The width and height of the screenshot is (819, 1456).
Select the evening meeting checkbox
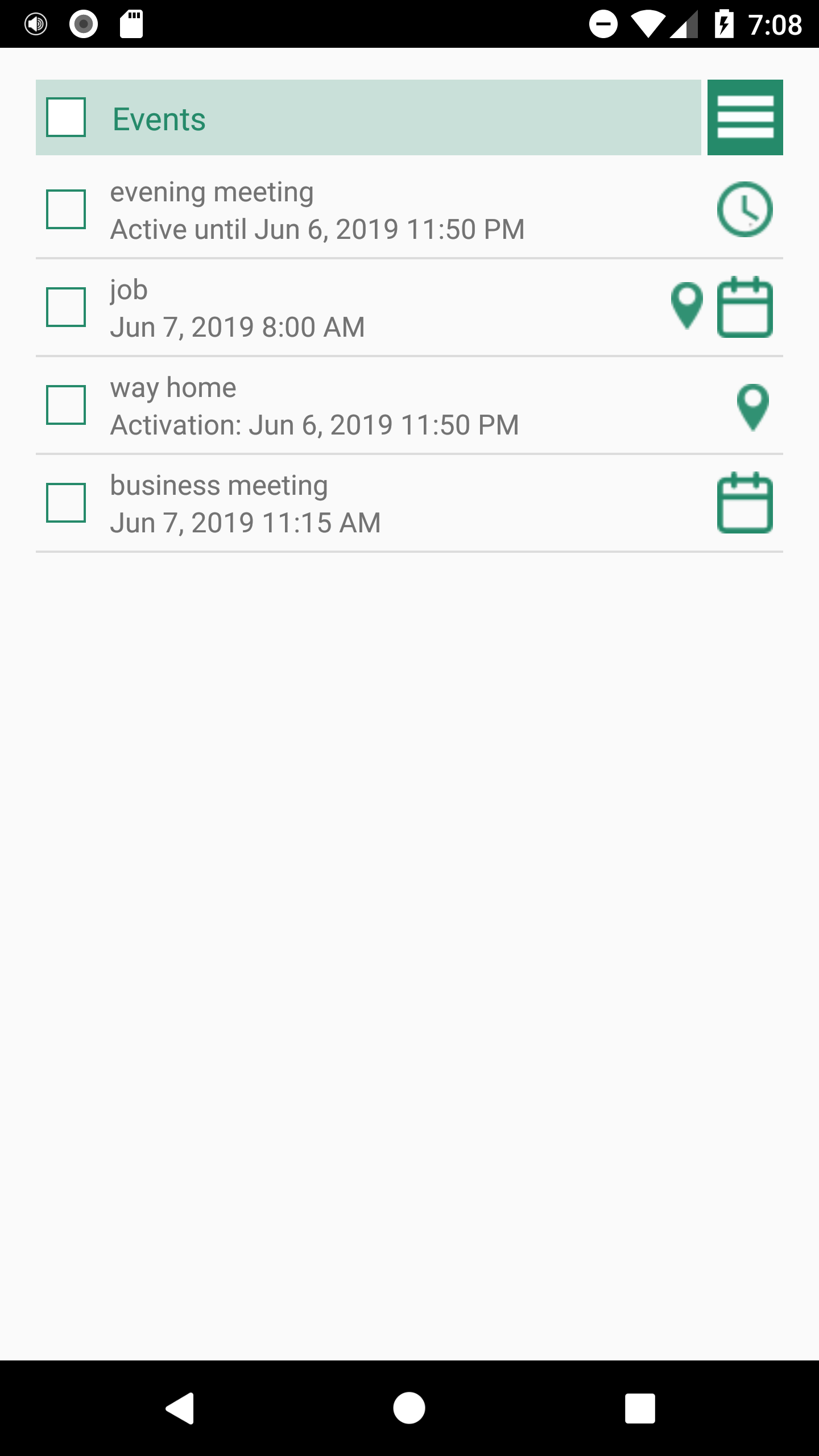click(x=66, y=209)
